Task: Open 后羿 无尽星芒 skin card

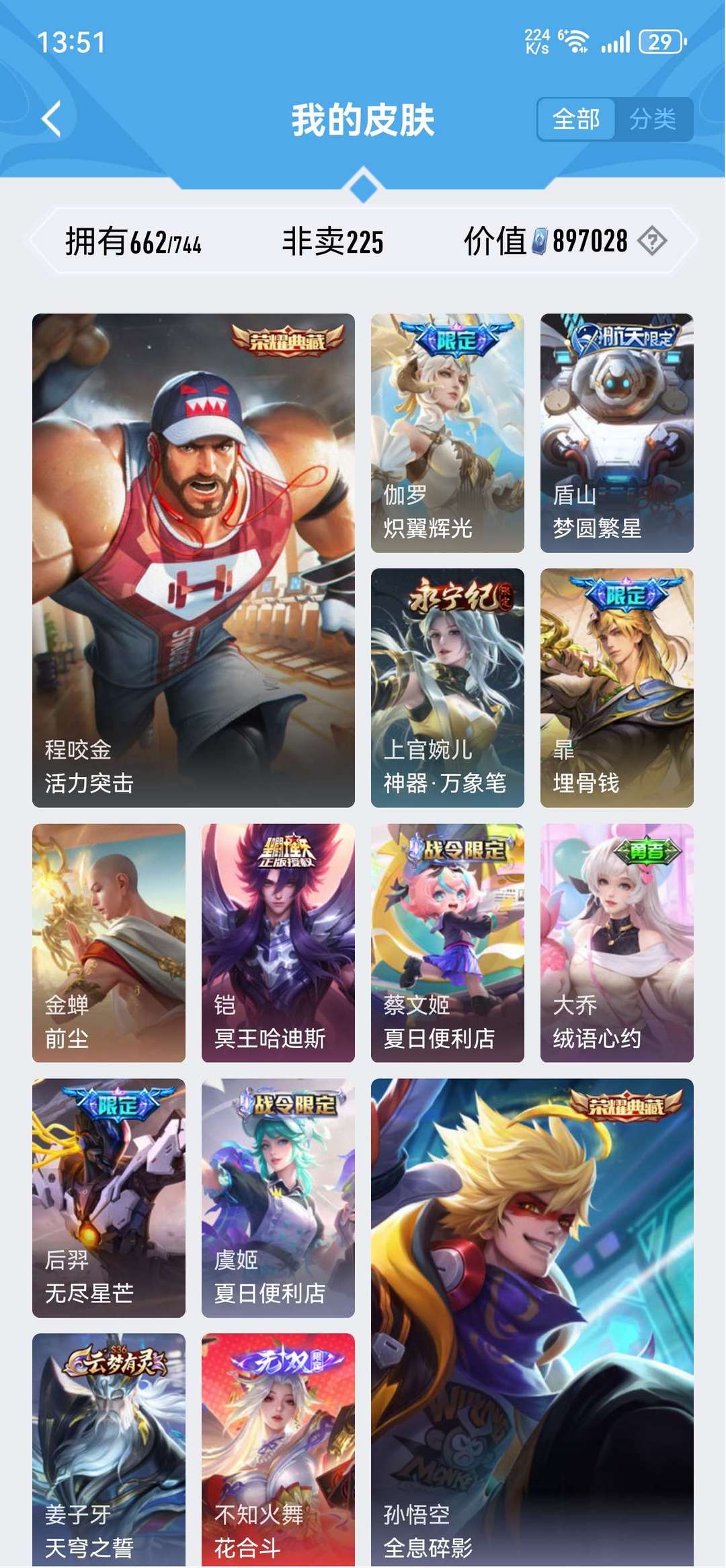Action: coord(109,1197)
